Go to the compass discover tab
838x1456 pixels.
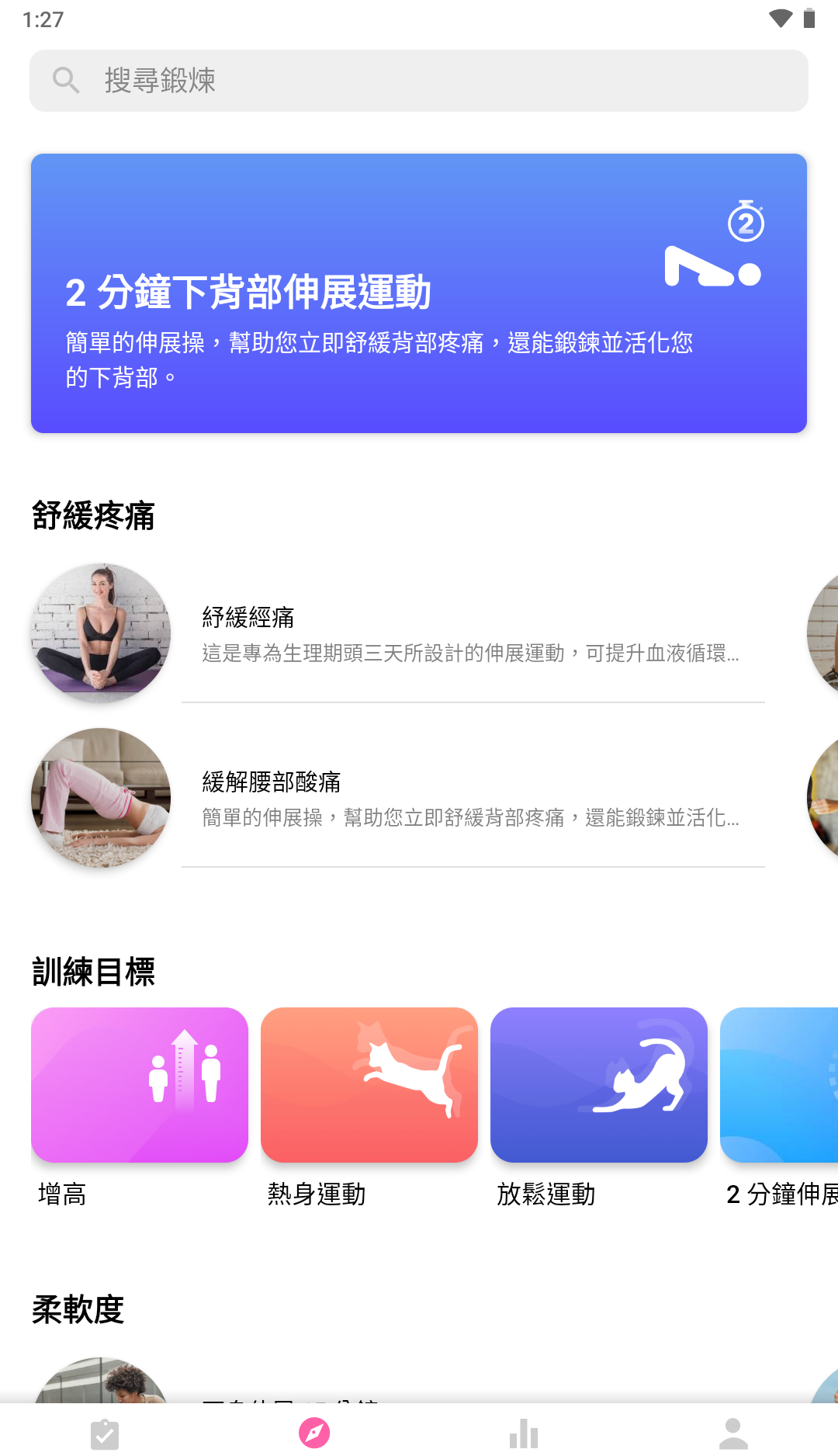point(314,1433)
